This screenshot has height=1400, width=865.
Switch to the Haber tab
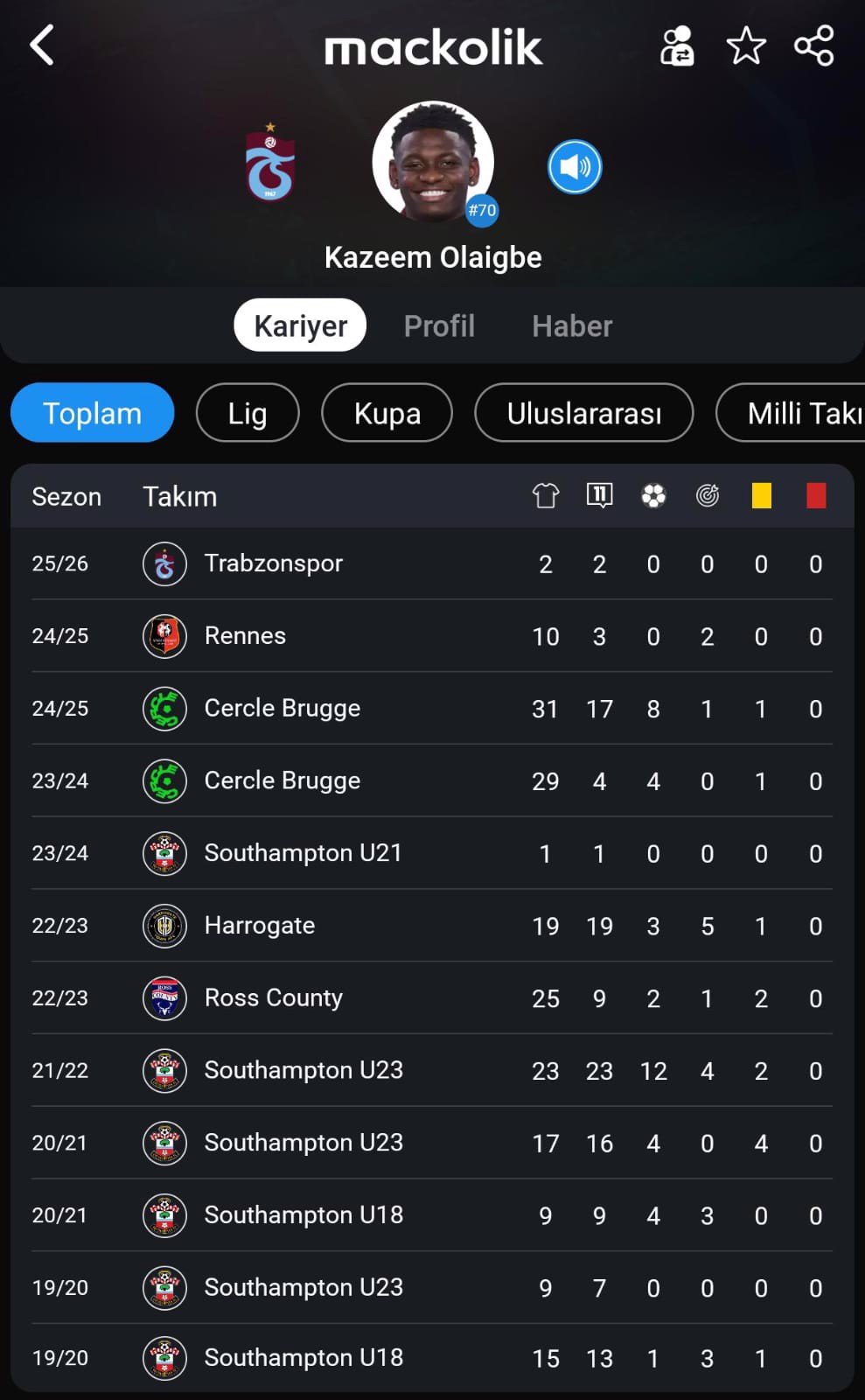(572, 325)
